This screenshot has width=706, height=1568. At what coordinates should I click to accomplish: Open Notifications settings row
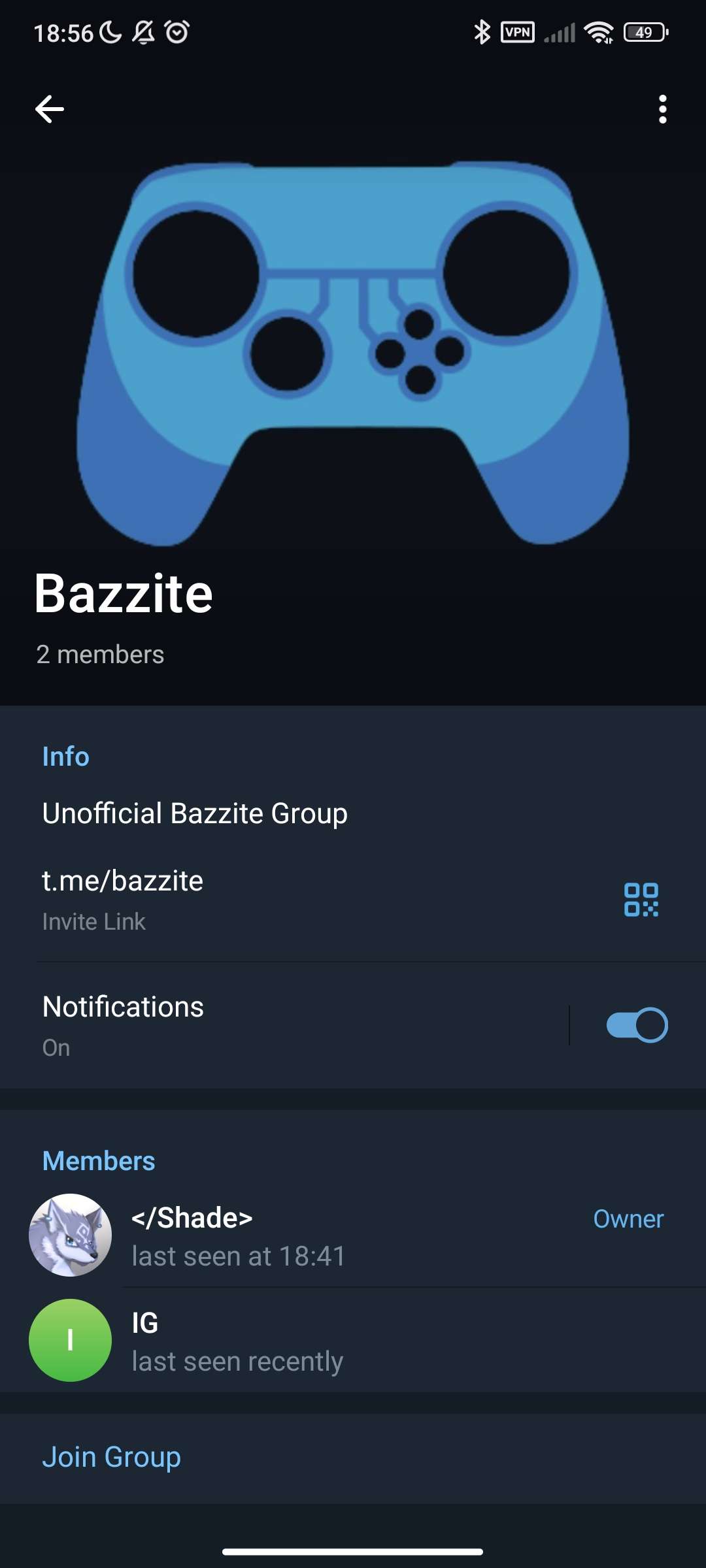point(261,1024)
